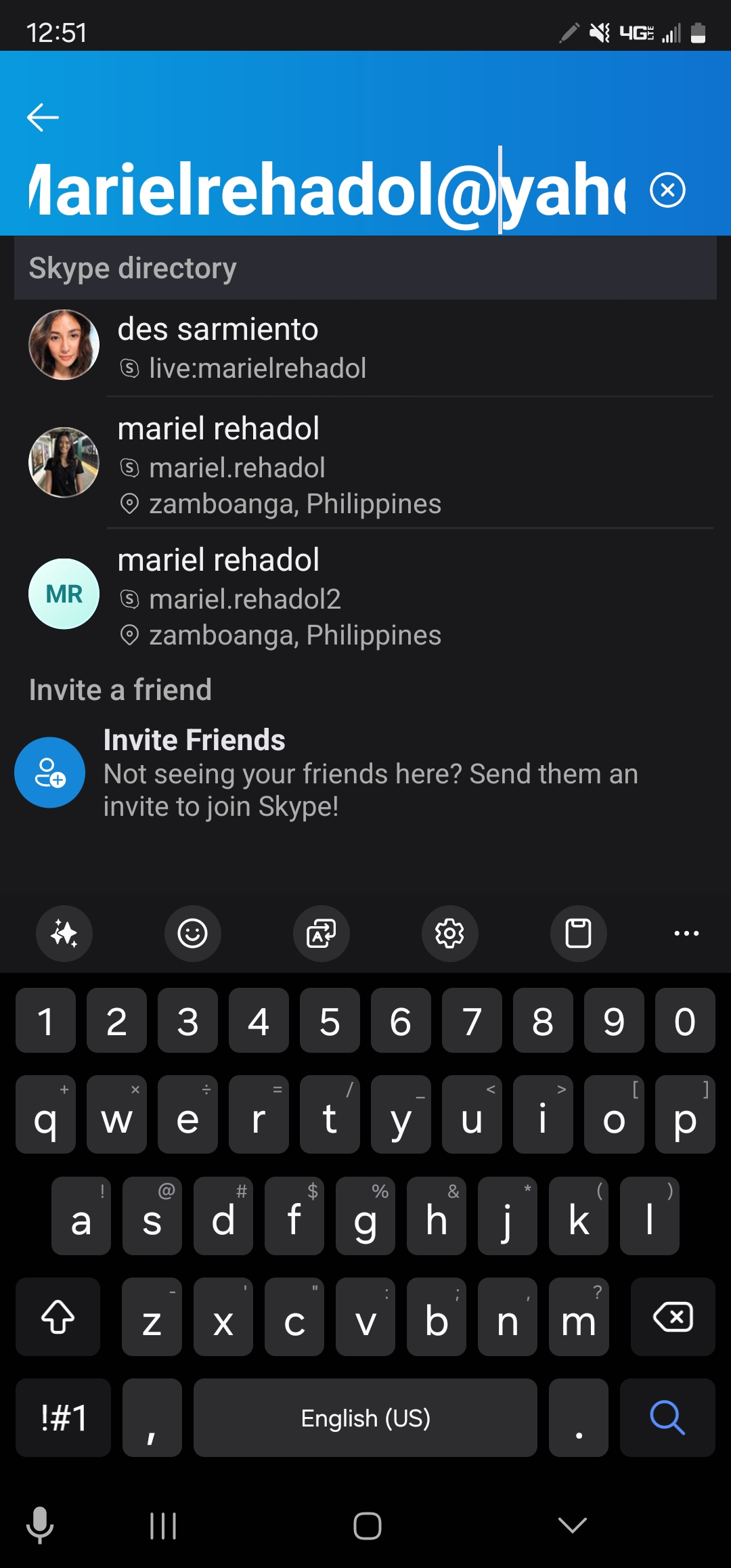
Task: Tap the backspace key
Action: pyautogui.click(x=673, y=1317)
